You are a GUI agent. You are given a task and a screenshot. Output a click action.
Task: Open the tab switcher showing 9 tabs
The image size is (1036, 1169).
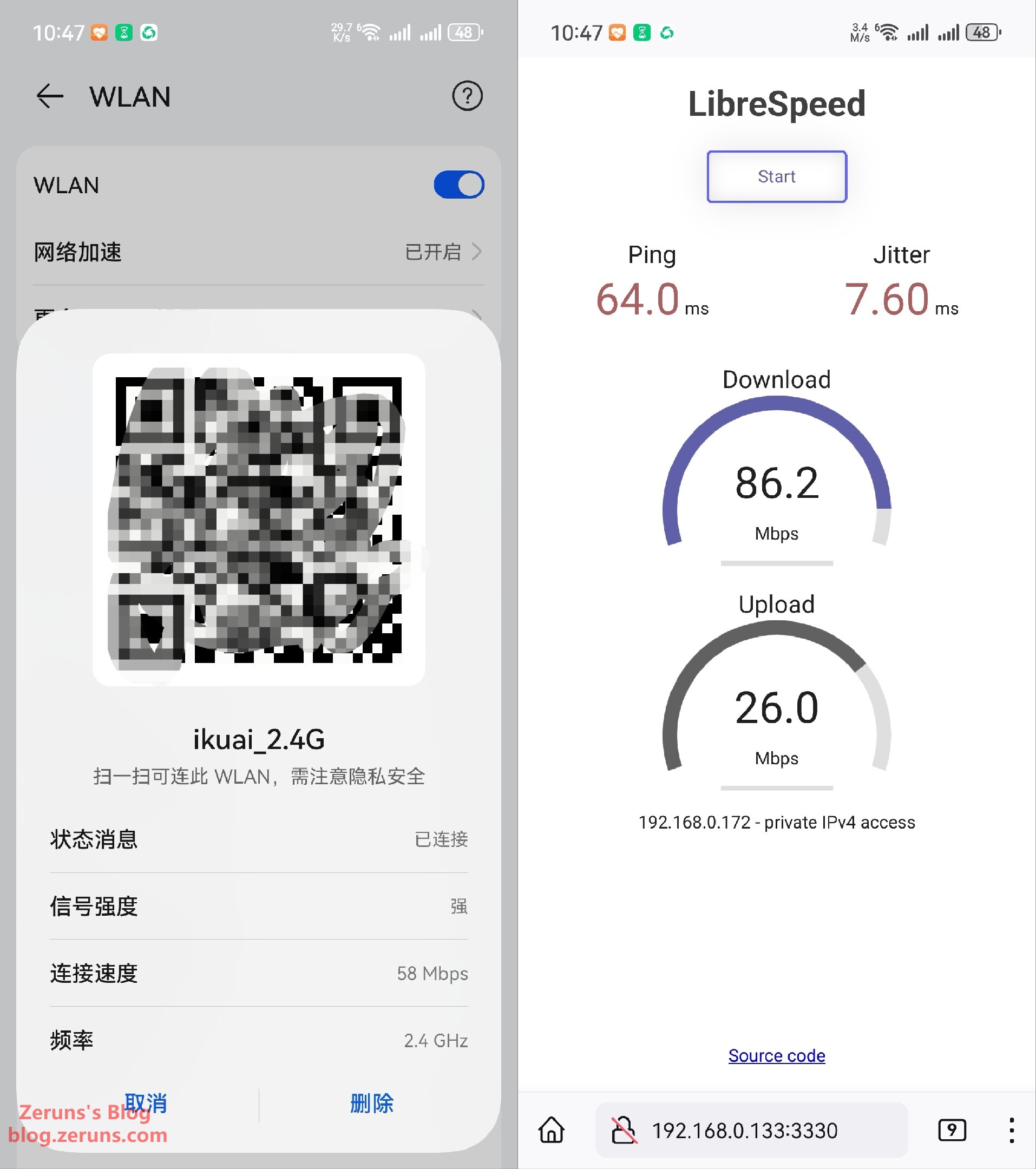[952, 1130]
